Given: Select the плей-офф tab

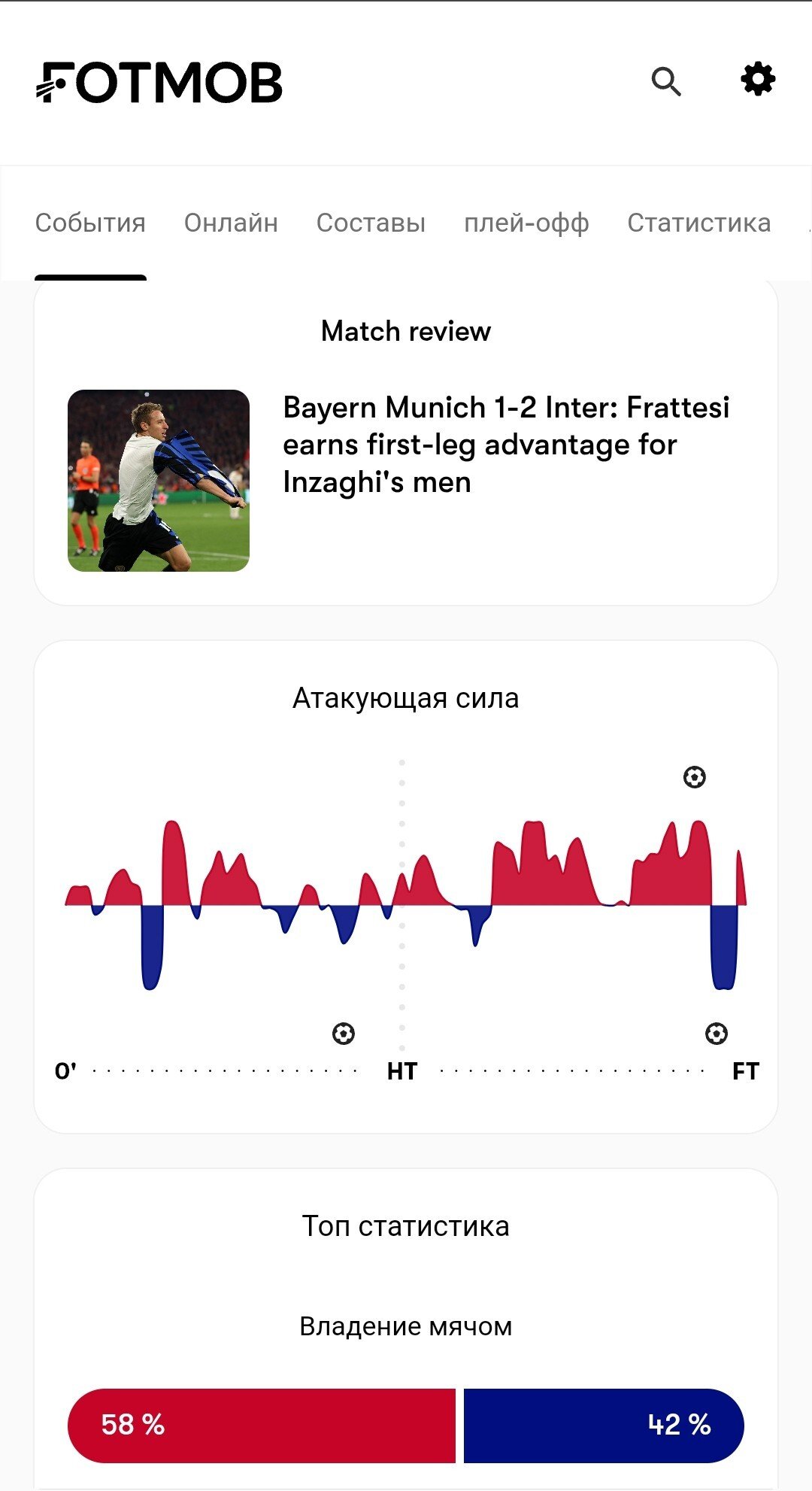Looking at the screenshot, I should click(526, 223).
